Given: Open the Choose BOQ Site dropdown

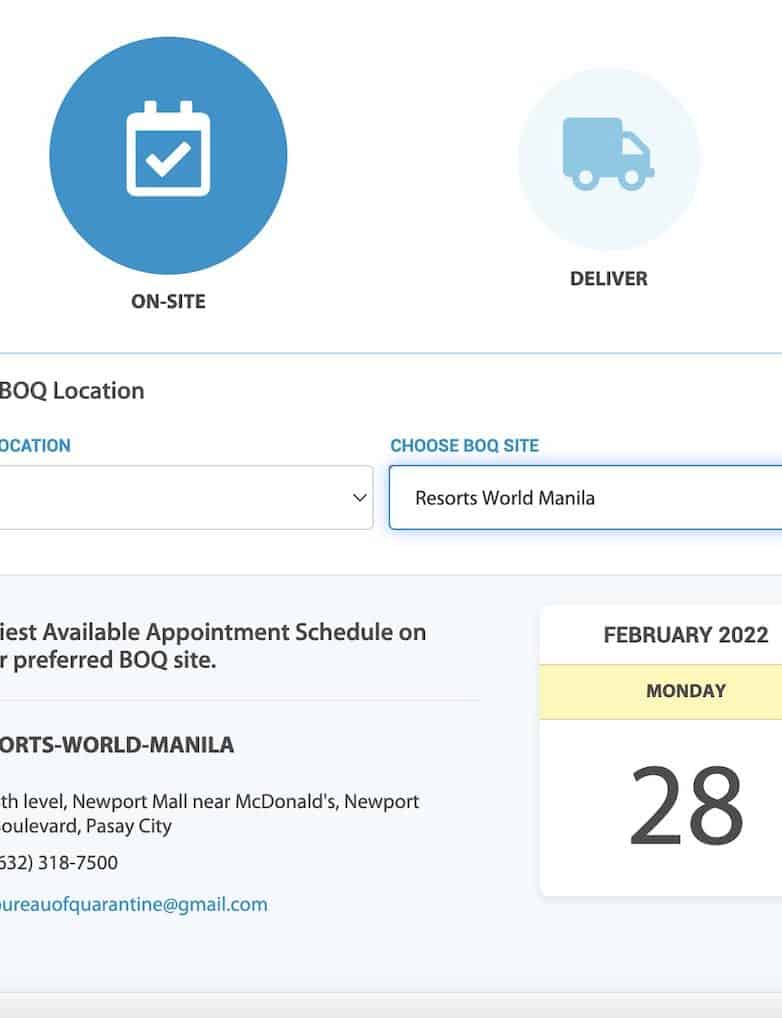Looking at the screenshot, I should (x=585, y=497).
